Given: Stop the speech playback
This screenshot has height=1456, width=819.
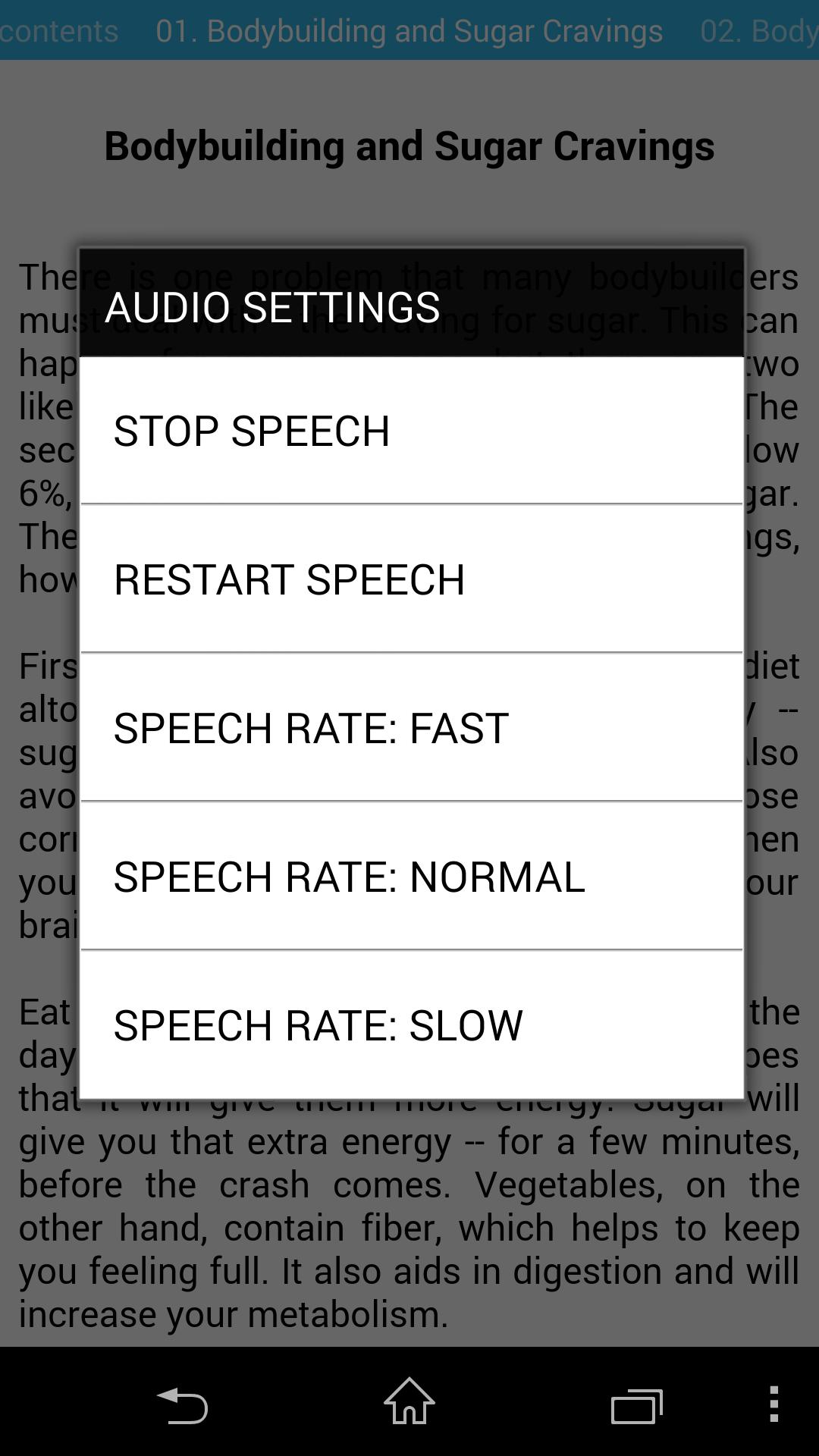Looking at the screenshot, I should click(411, 431).
